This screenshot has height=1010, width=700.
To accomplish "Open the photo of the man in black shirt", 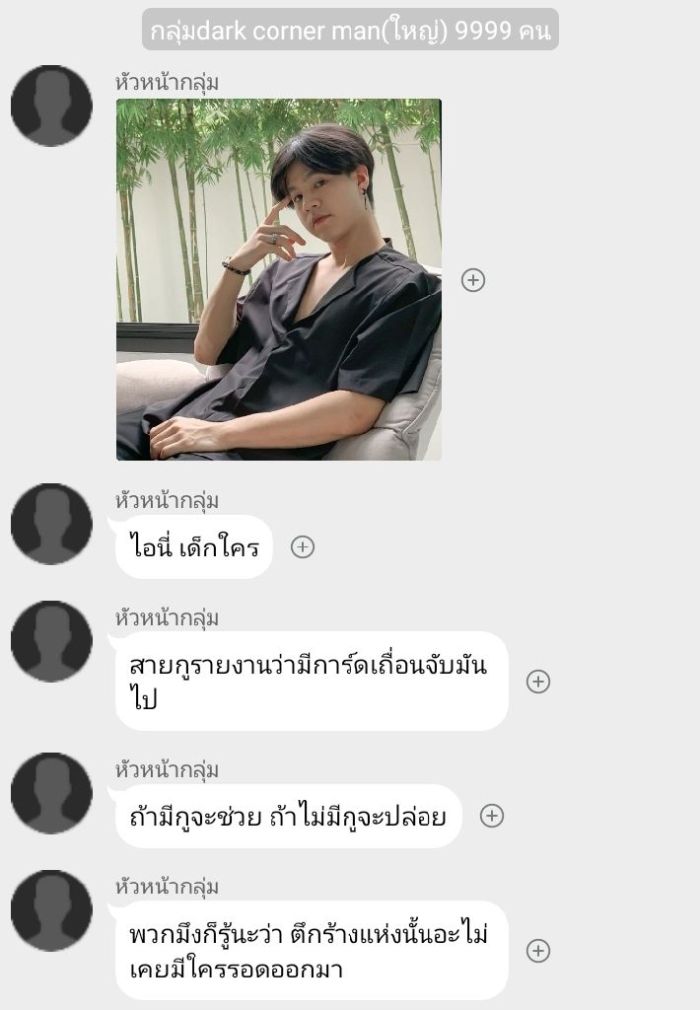I will (278, 279).
